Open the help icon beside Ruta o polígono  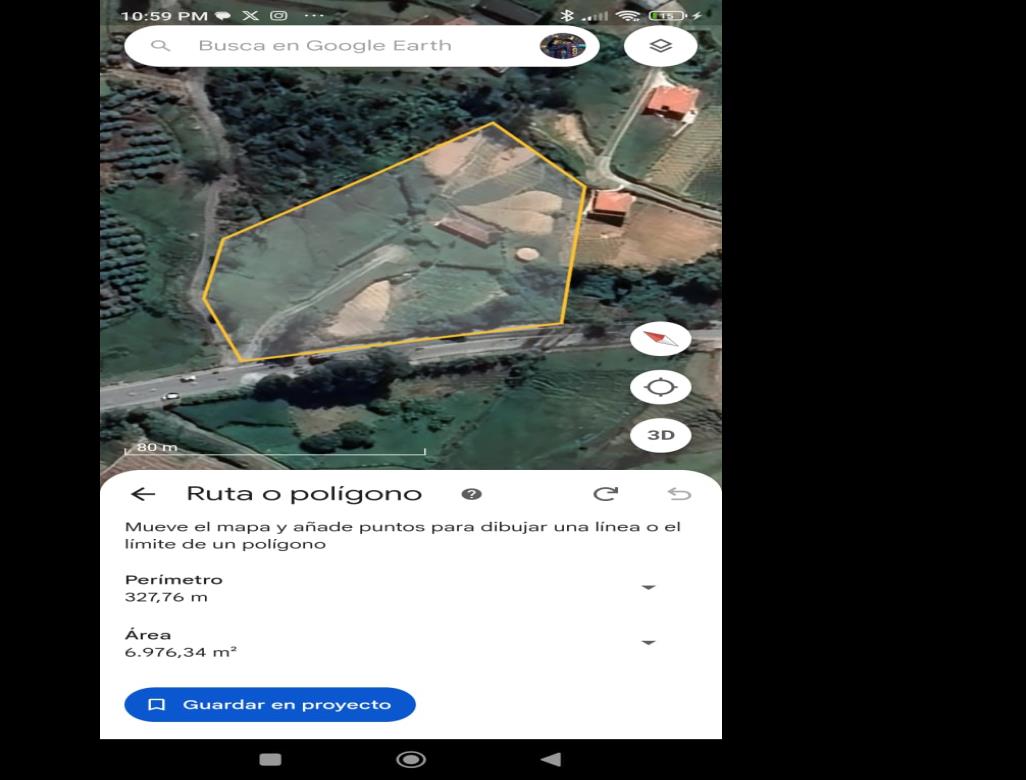tap(472, 494)
